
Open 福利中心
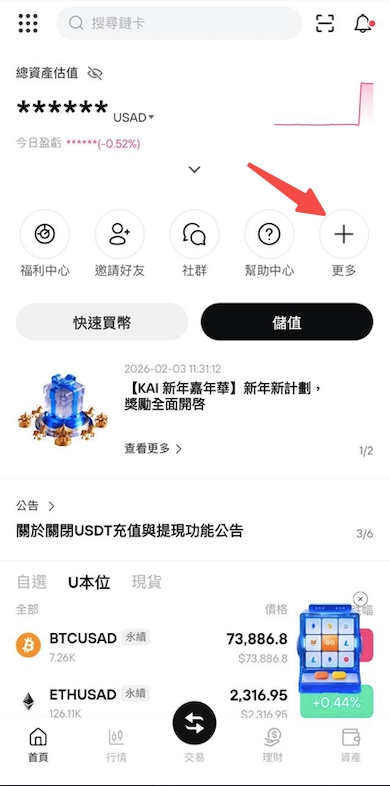(x=45, y=244)
